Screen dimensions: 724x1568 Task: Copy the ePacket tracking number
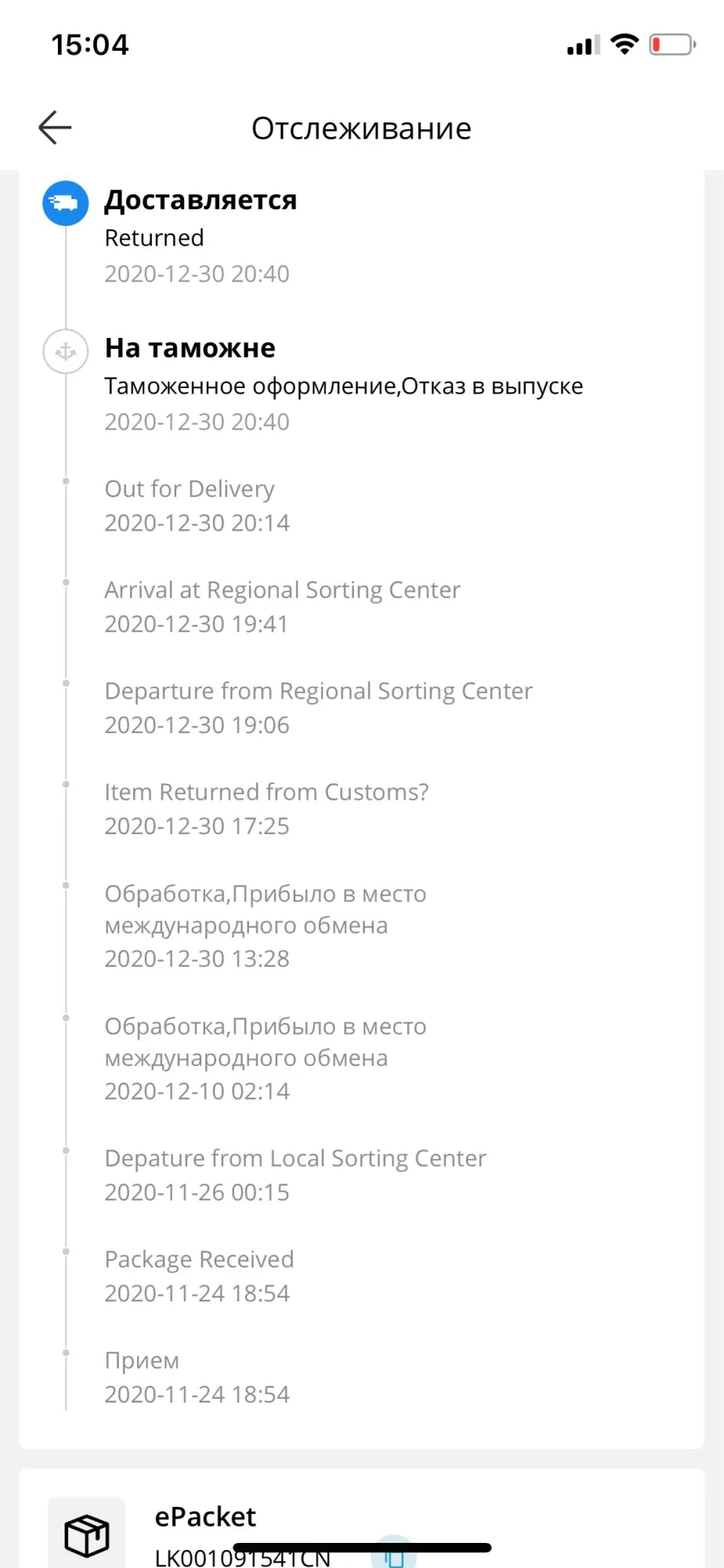(x=394, y=1554)
